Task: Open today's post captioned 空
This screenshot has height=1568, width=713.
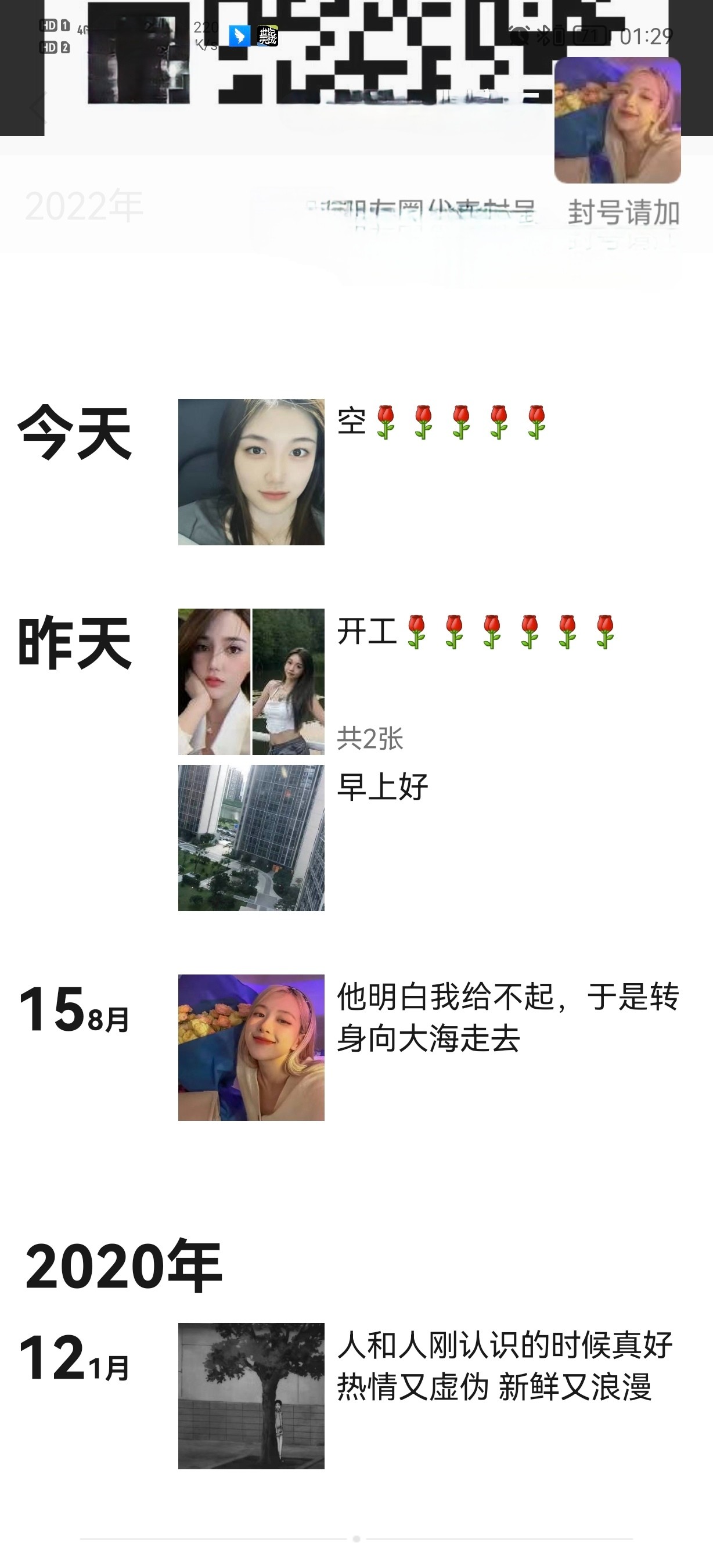Action: click(251, 472)
